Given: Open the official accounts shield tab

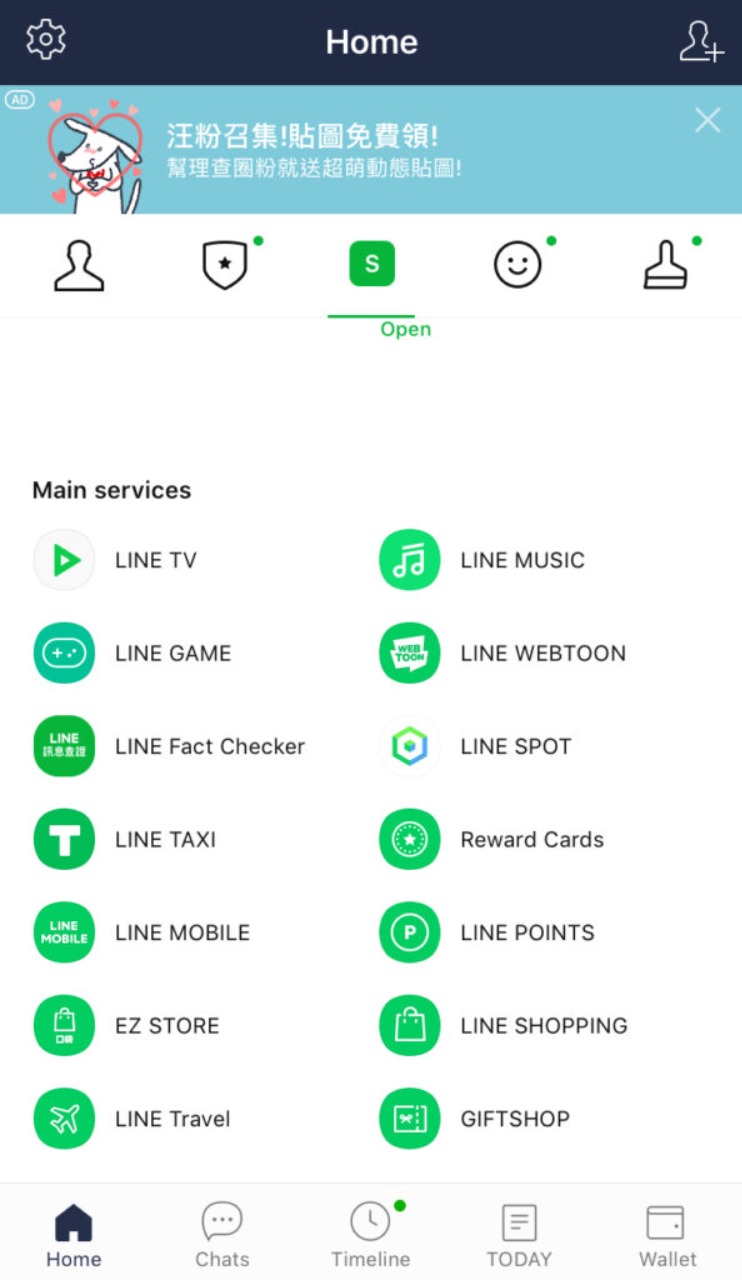Looking at the screenshot, I should [x=225, y=266].
